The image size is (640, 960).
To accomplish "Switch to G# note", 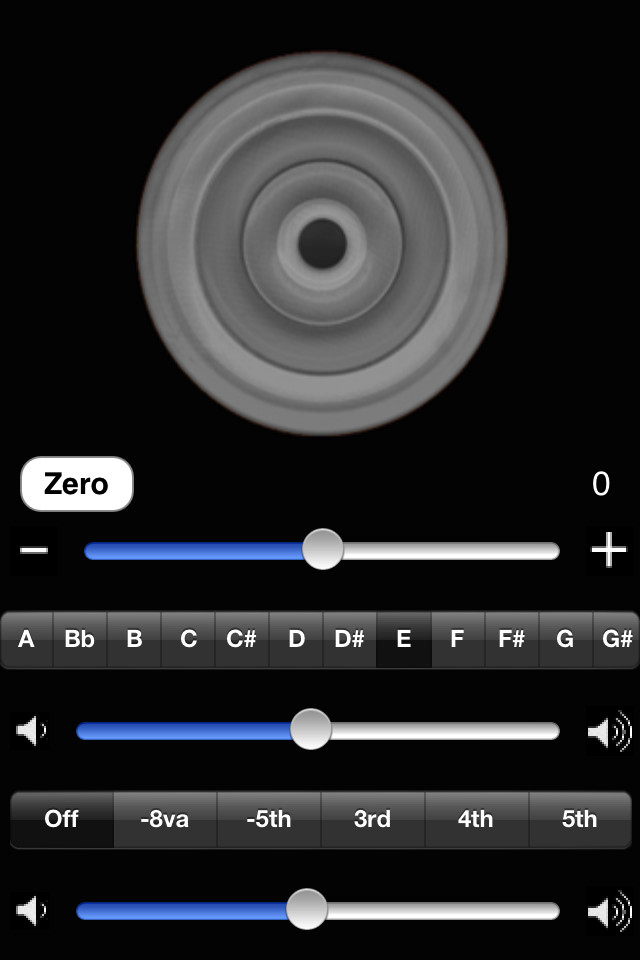I will [618, 640].
